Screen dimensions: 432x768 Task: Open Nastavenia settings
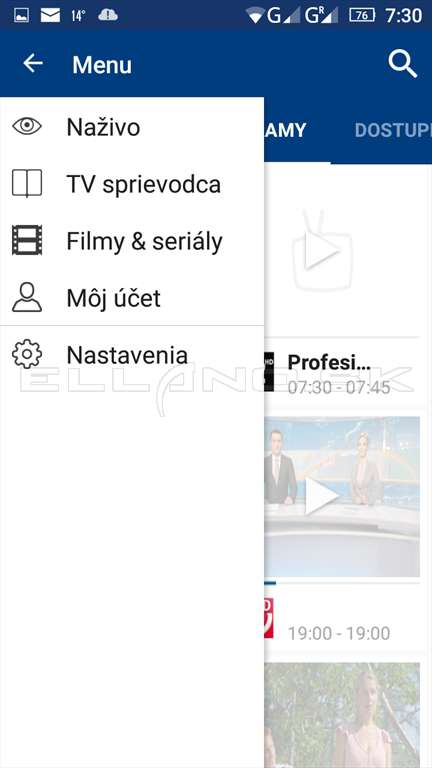pos(132,355)
